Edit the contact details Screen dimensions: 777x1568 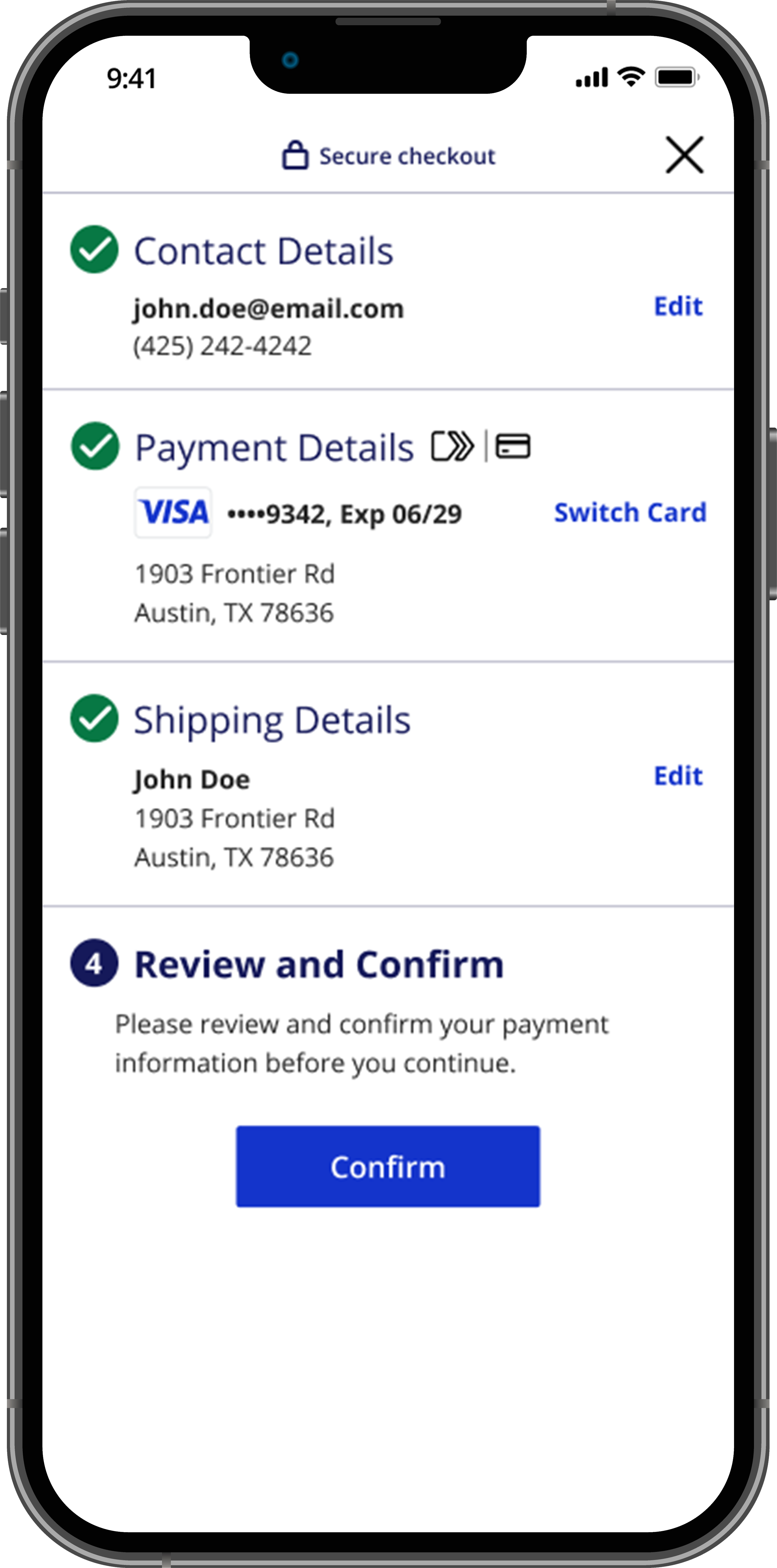(x=678, y=306)
